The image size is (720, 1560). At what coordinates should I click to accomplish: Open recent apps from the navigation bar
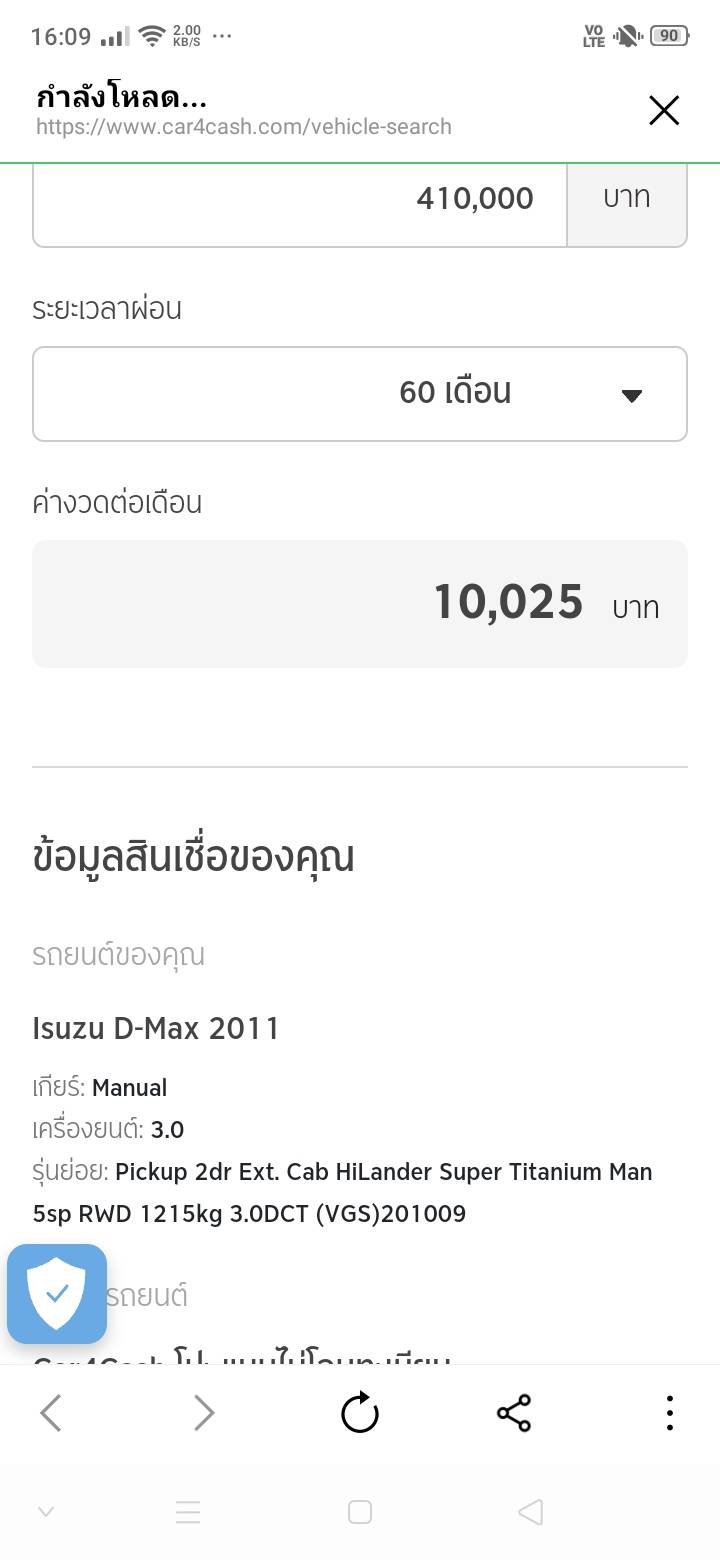(x=188, y=1512)
